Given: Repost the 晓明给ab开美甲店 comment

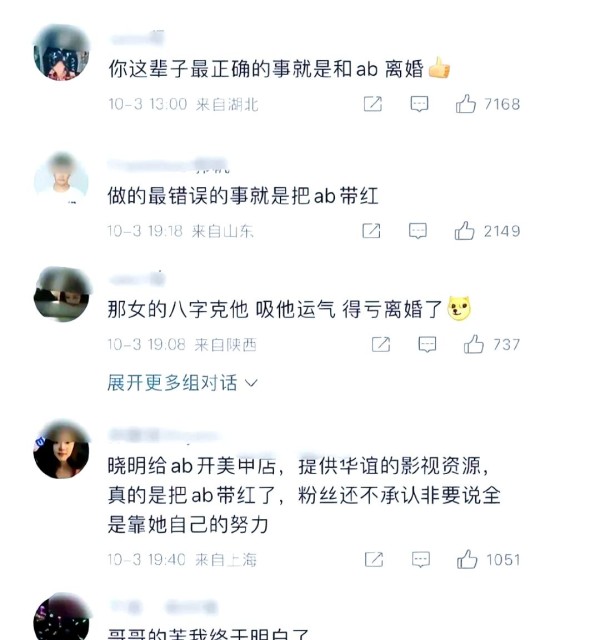Looking at the screenshot, I should (373, 559).
